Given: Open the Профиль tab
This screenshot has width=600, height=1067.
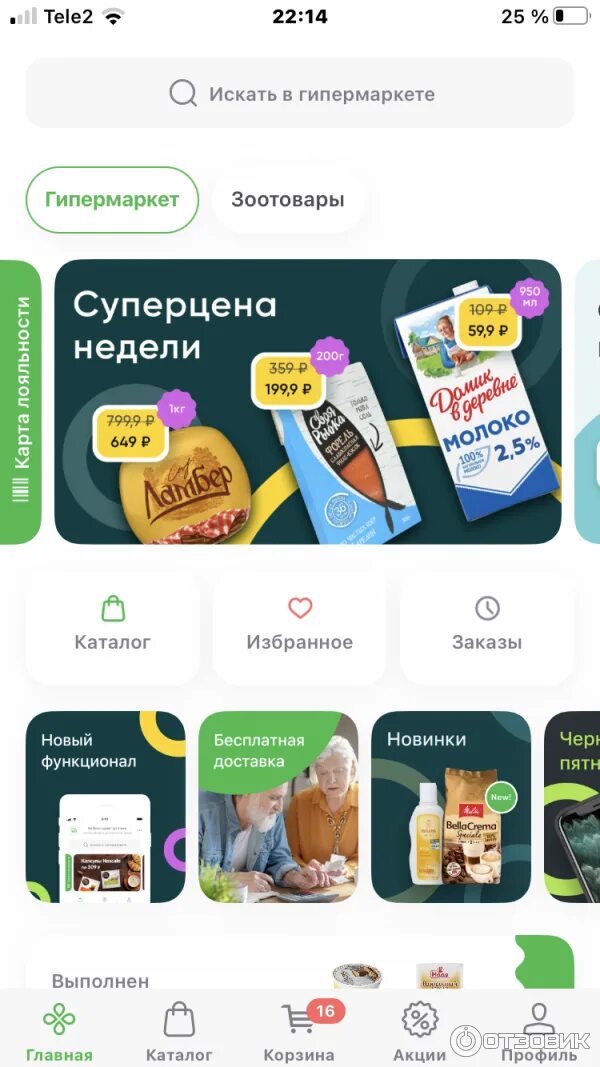Looking at the screenshot, I should (539, 1032).
